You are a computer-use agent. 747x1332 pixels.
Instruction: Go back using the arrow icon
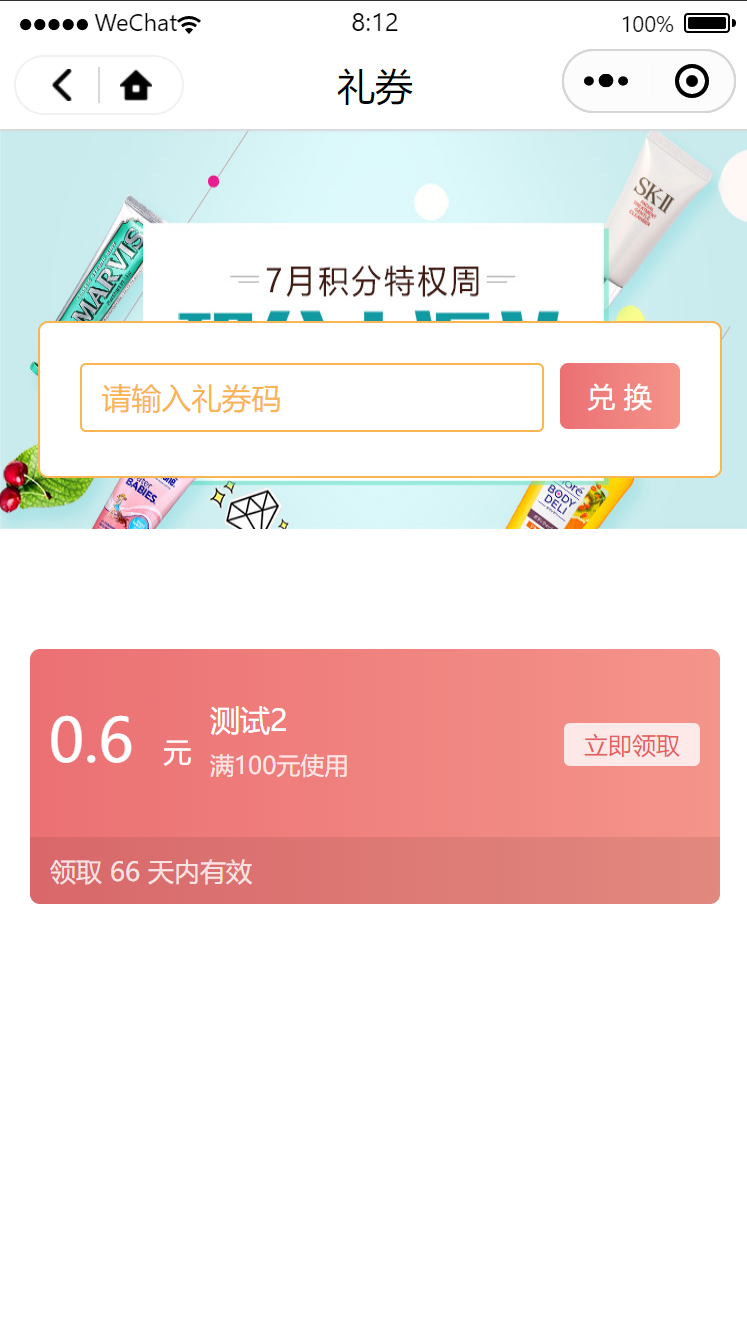(x=62, y=85)
